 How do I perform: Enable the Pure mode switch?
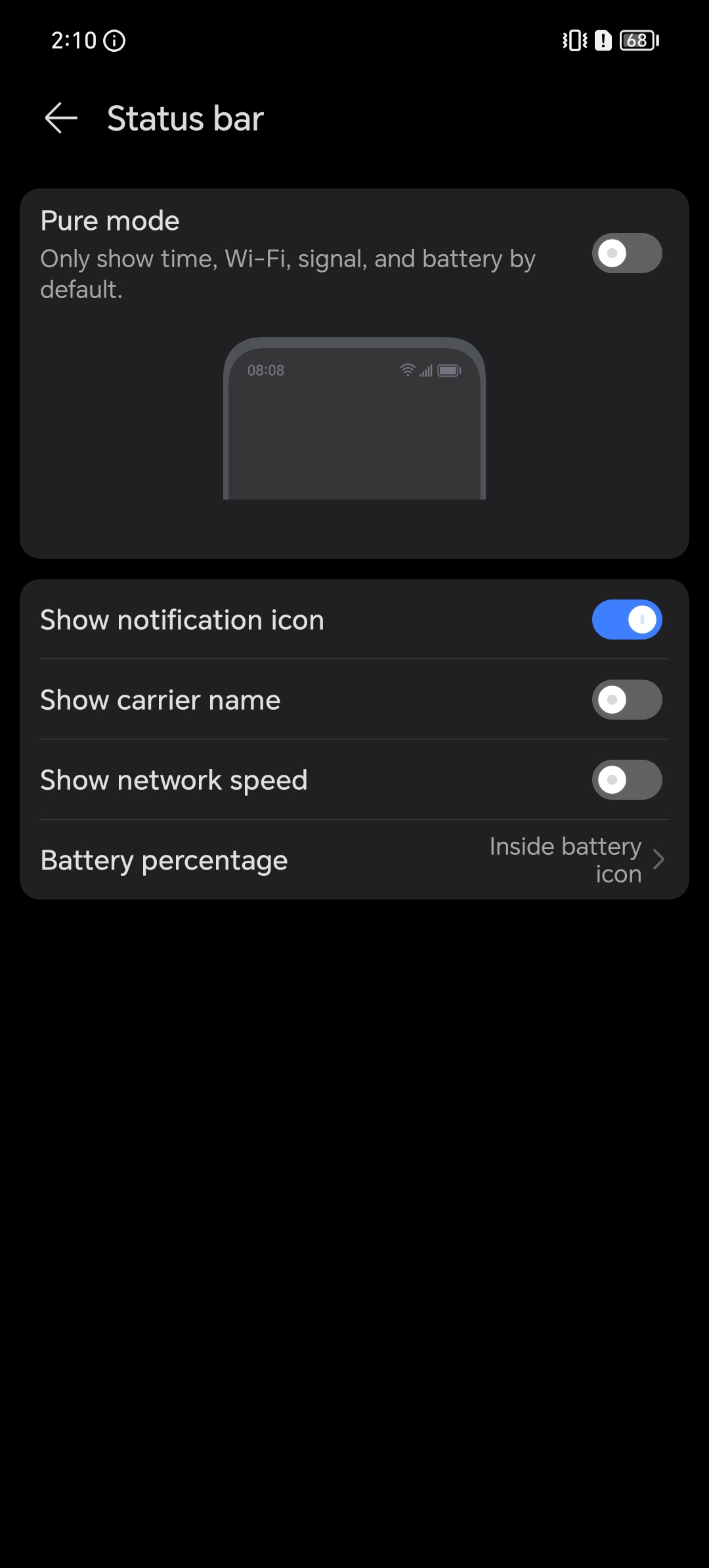pyautogui.click(x=627, y=253)
